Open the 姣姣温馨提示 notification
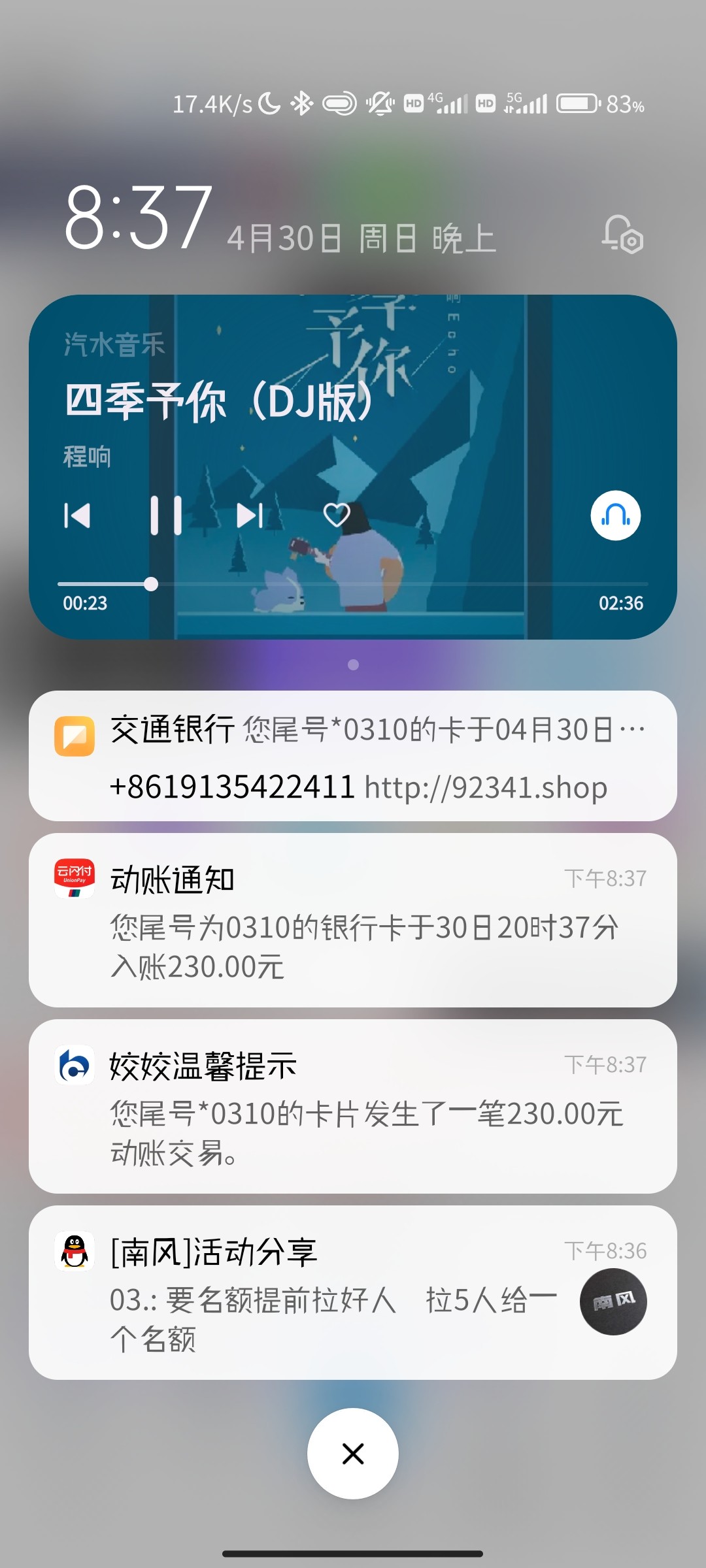Screen dimensions: 706x1568 pyautogui.click(x=353, y=1106)
